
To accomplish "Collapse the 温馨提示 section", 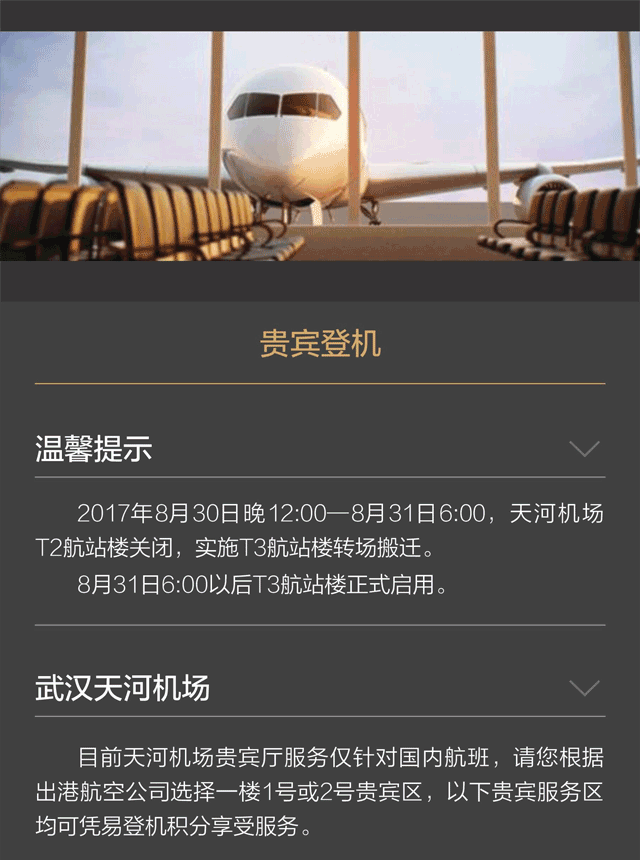I will point(584,449).
